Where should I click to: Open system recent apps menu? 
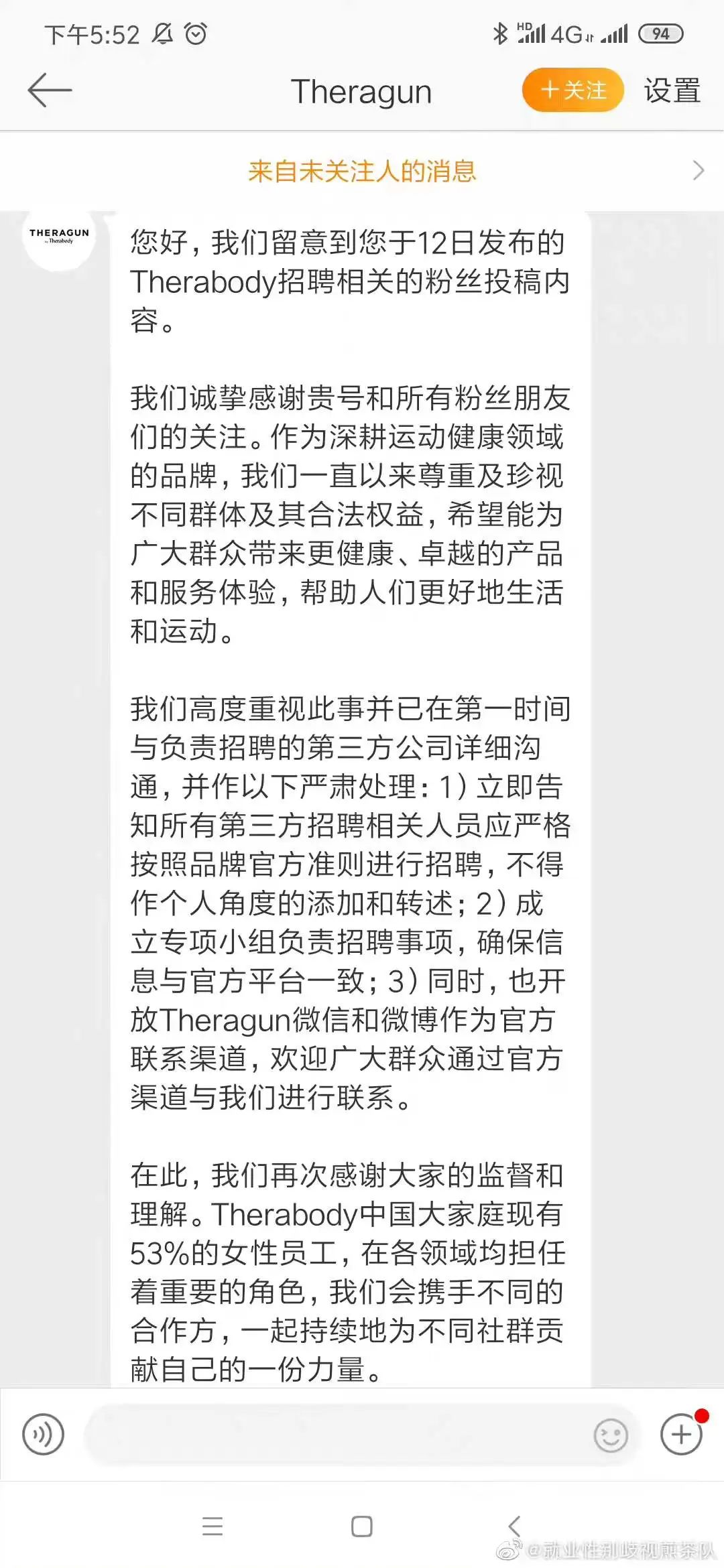tap(213, 1526)
